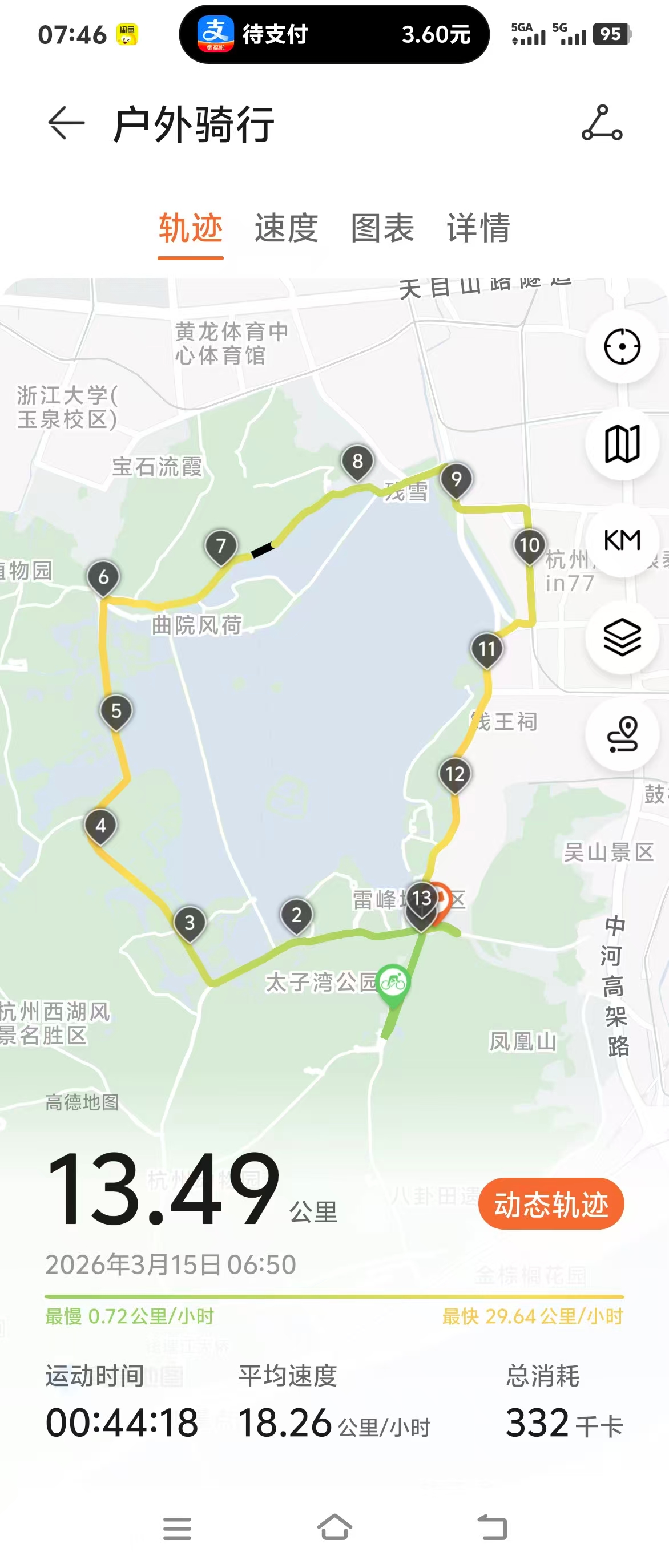Switch to the 图表 tab
The width and height of the screenshot is (669, 1568).
click(382, 228)
